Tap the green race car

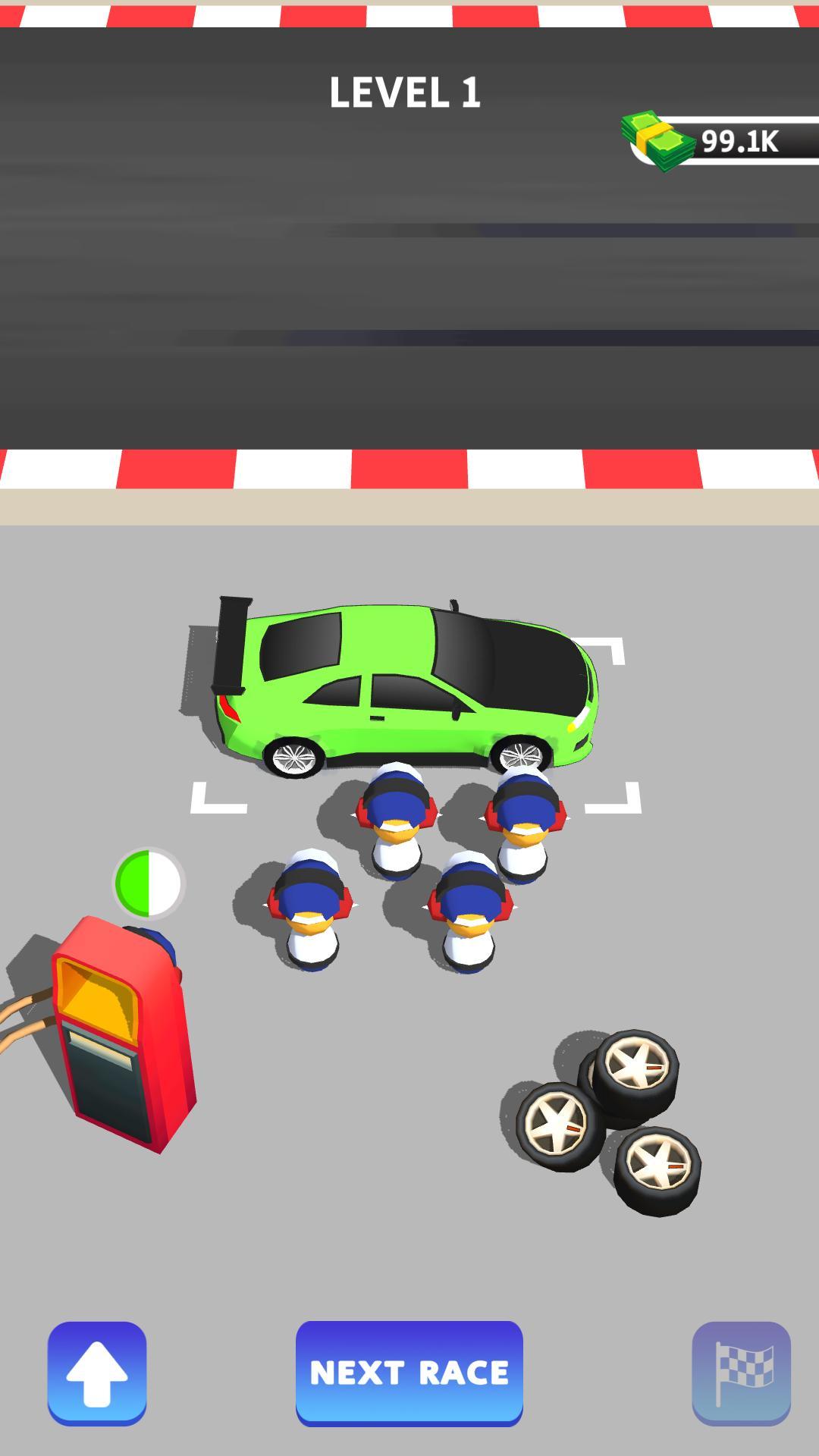tap(409, 682)
